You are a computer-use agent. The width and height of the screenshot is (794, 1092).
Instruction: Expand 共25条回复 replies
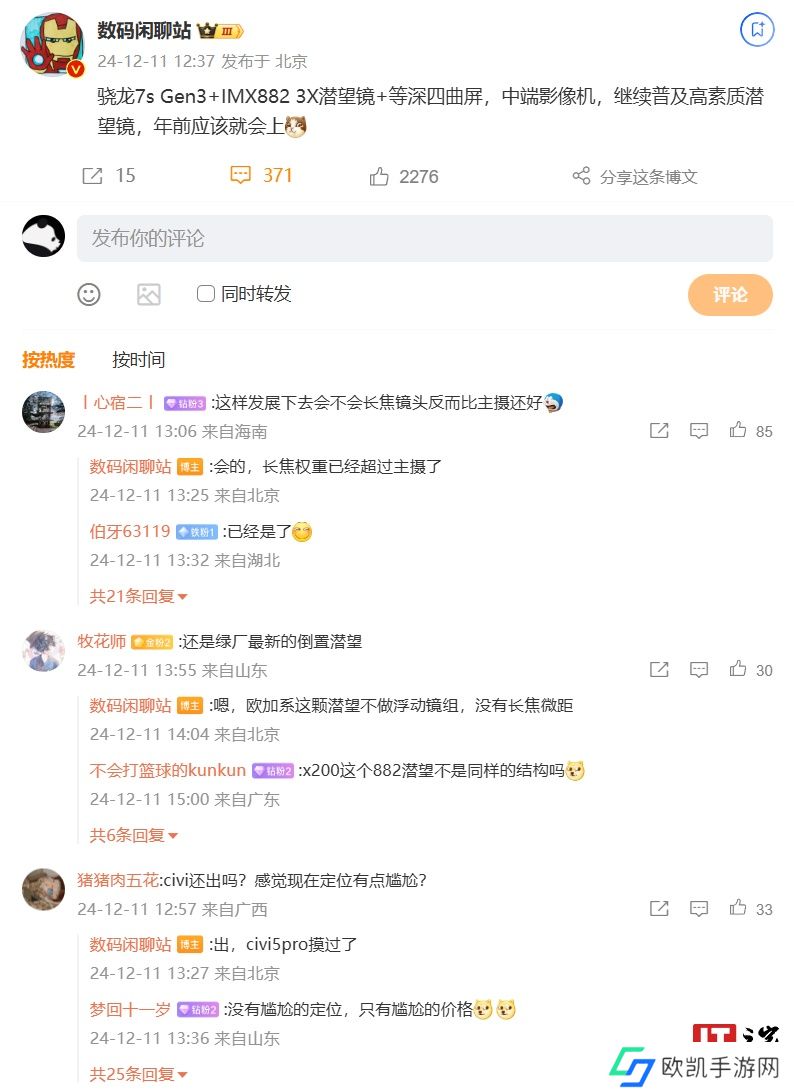[138, 1074]
